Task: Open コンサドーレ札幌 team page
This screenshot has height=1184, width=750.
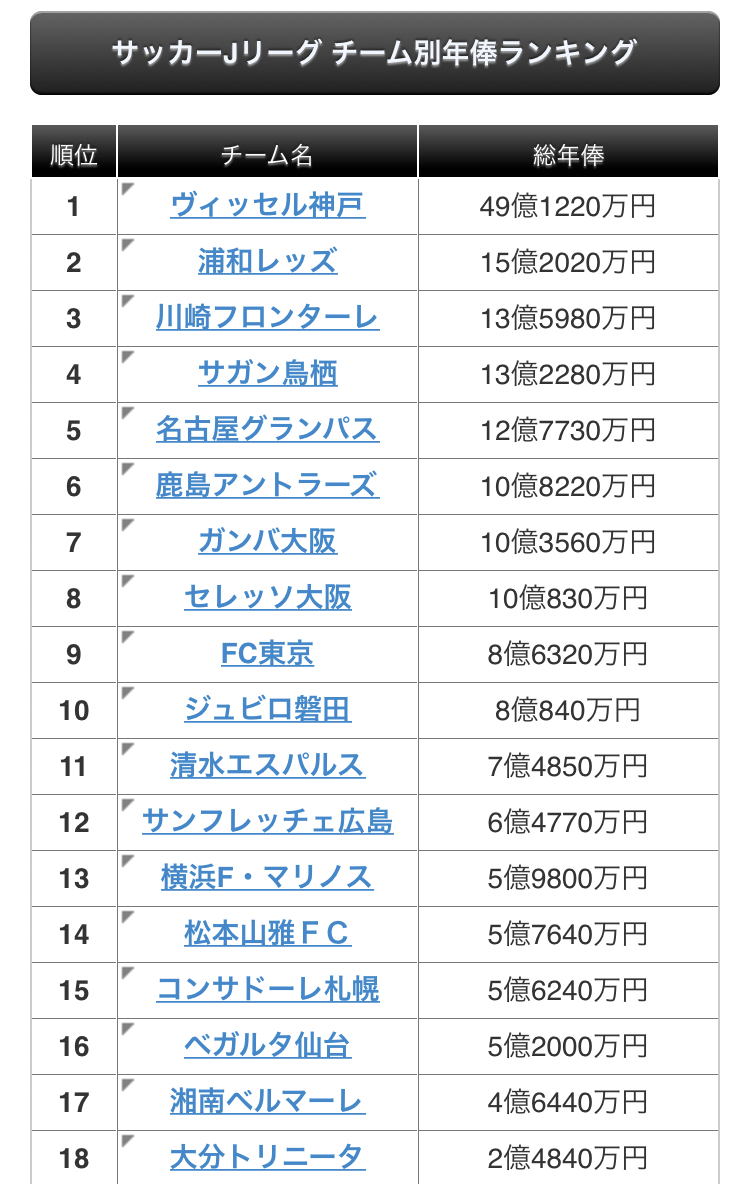Action: click(267, 989)
